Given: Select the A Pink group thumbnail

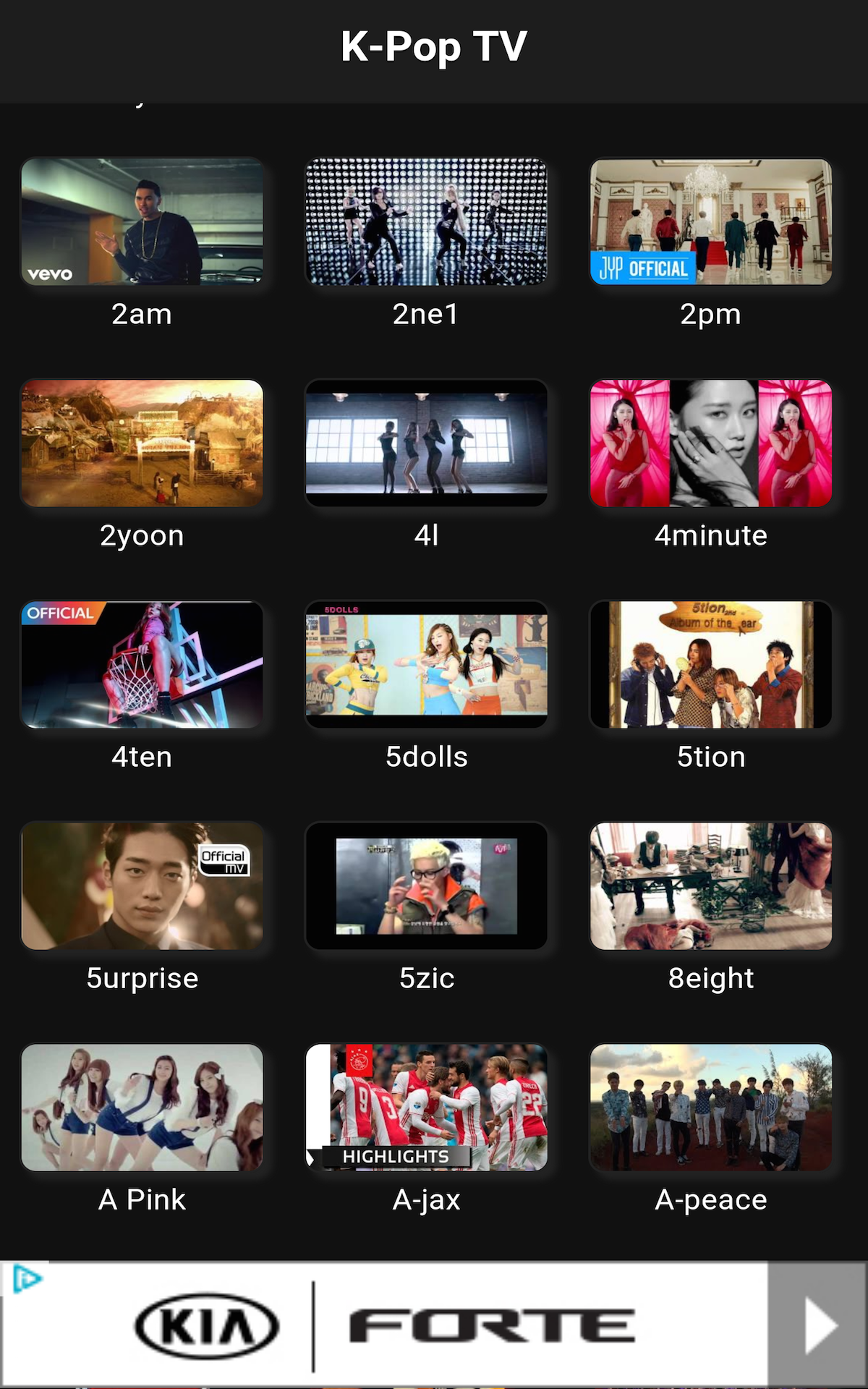Looking at the screenshot, I should (142, 1107).
